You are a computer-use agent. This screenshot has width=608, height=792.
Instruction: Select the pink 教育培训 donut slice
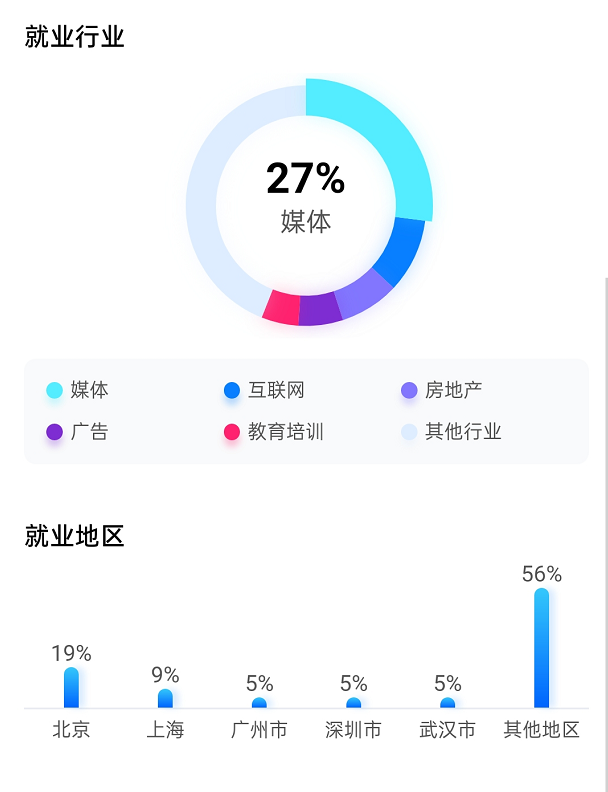(283, 306)
